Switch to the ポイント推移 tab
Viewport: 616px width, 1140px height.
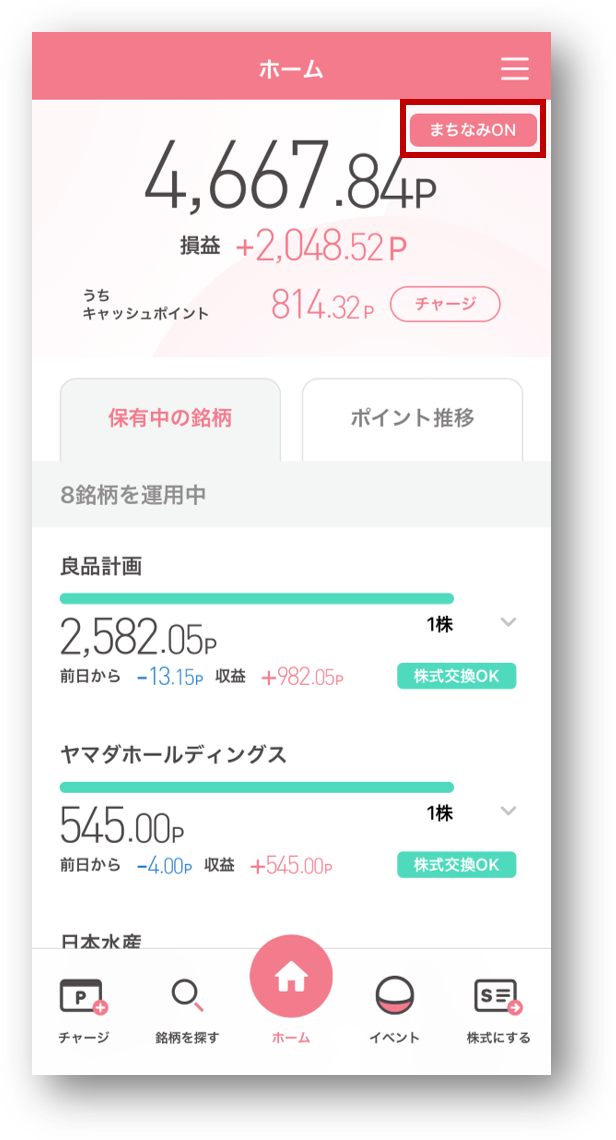pyautogui.click(x=412, y=419)
